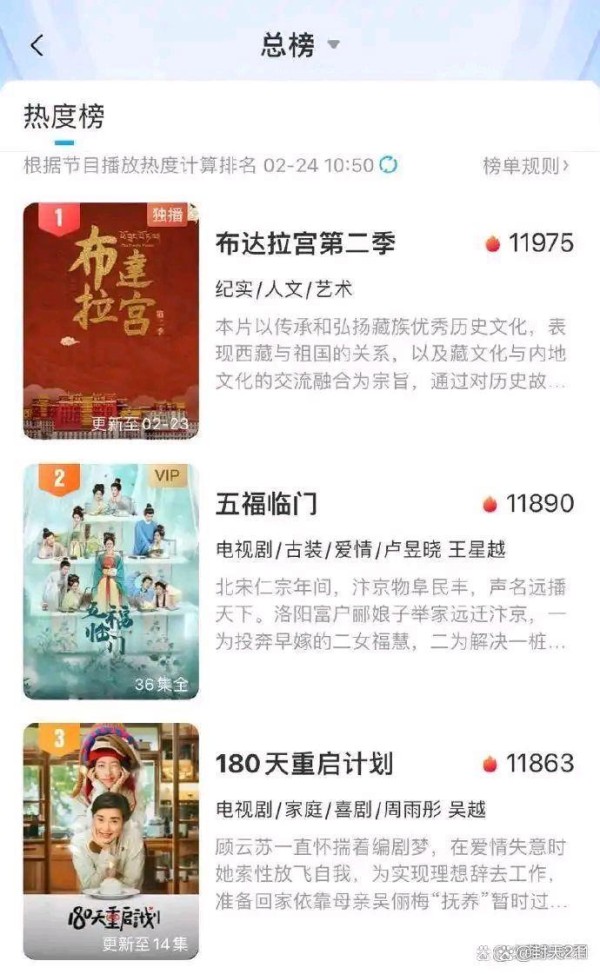
Task: Open the 五福临门 poster tile
Action: click(111, 581)
